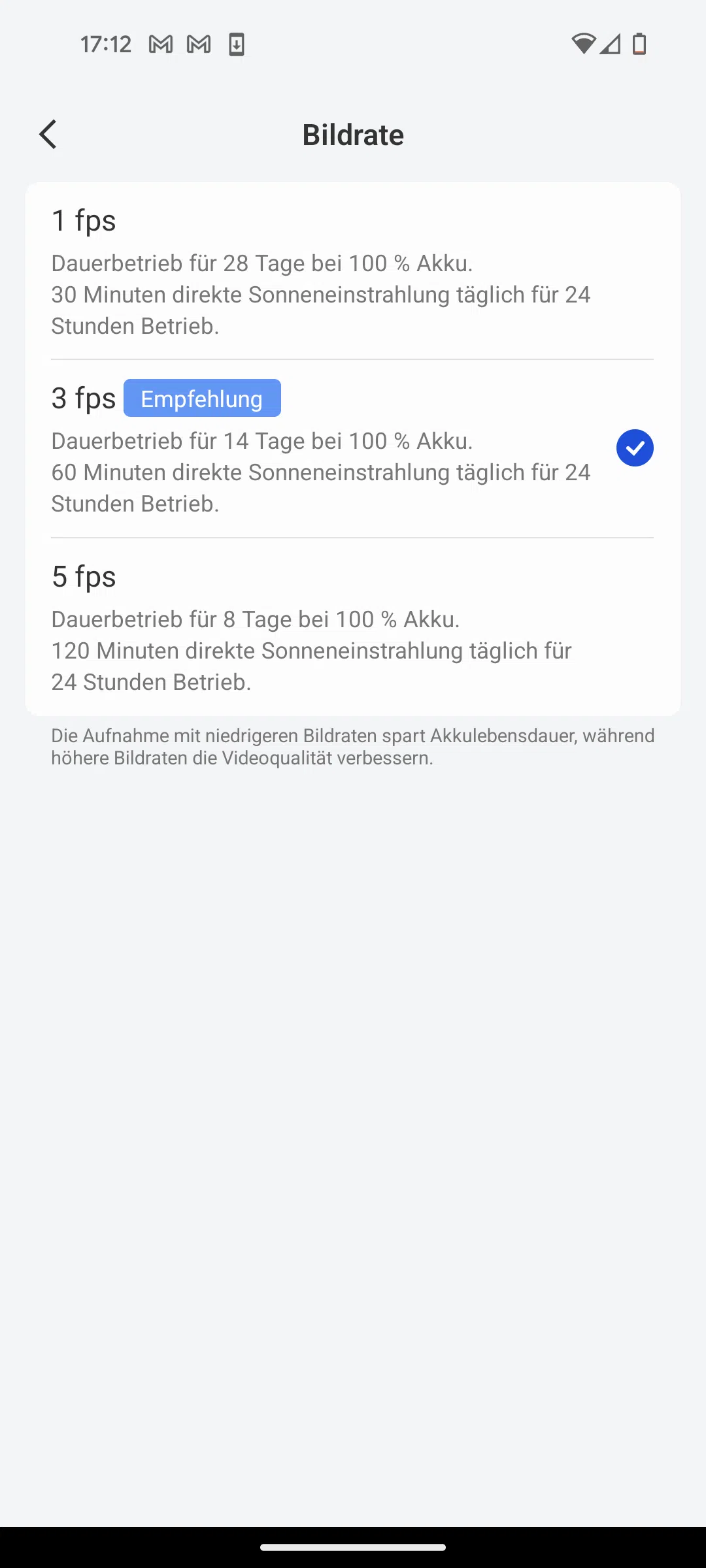Go back from the Bildrate screen
The width and height of the screenshot is (706, 1568).
(48, 135)
